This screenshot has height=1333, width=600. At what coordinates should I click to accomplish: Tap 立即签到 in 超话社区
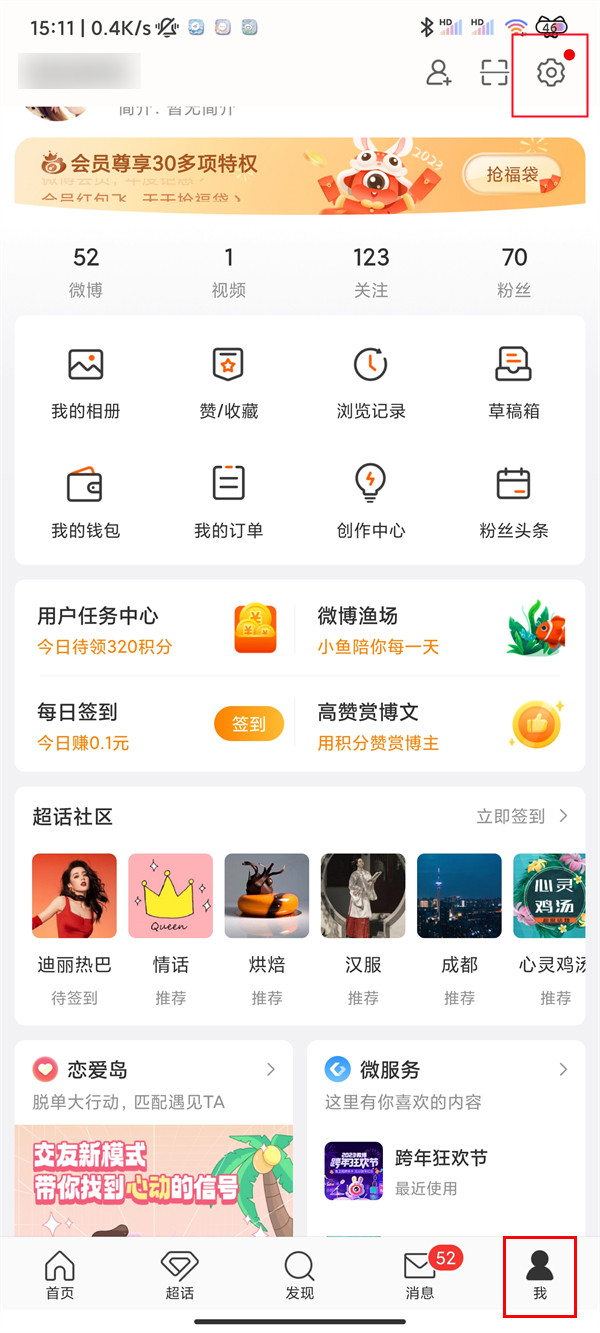pyautogui.click(x=521, y=816)
